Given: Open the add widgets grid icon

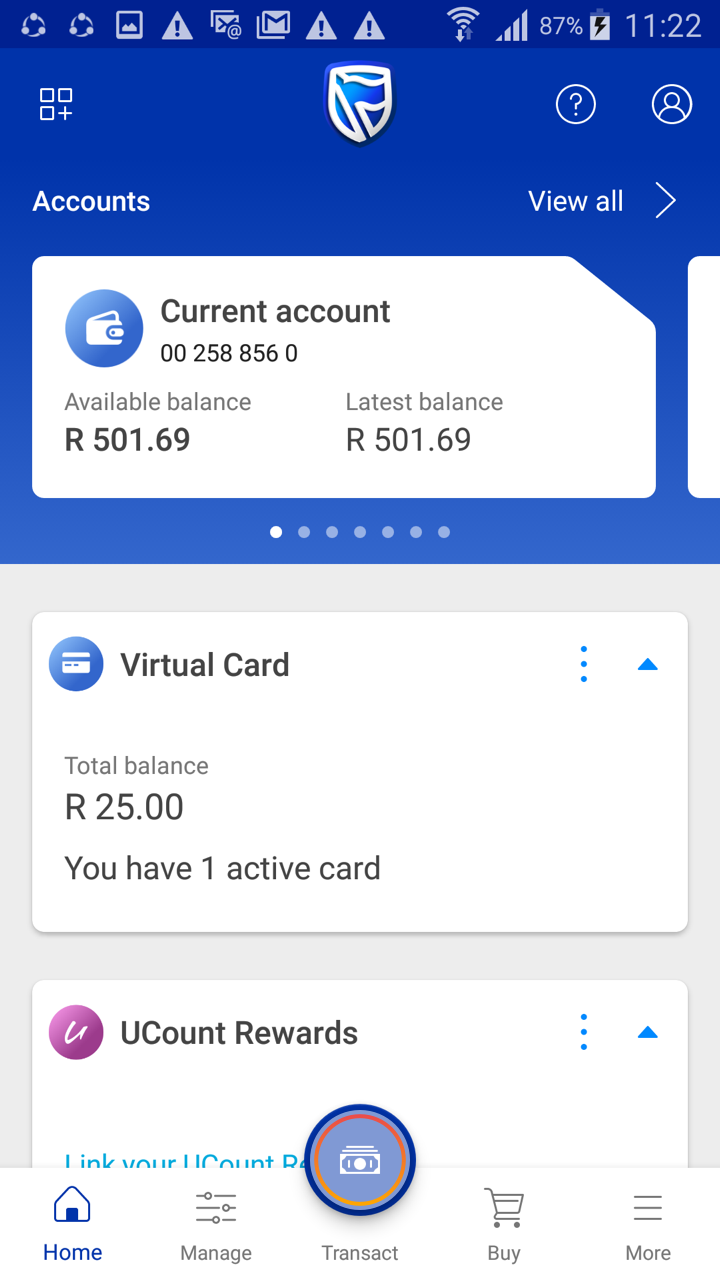Looking at the screenshot, I should (56, 104).
